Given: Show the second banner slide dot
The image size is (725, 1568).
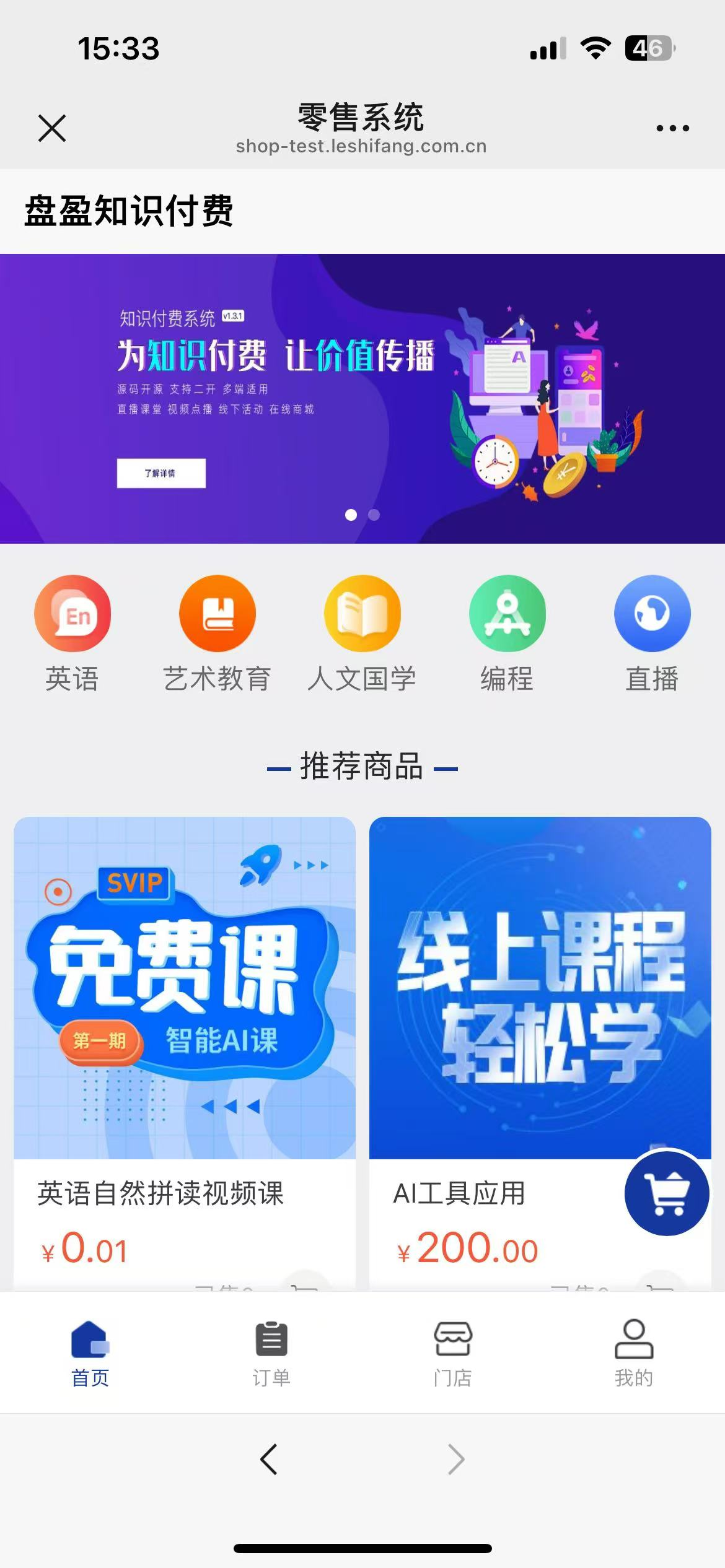Looking at the screenshot, I should (374, 515).
